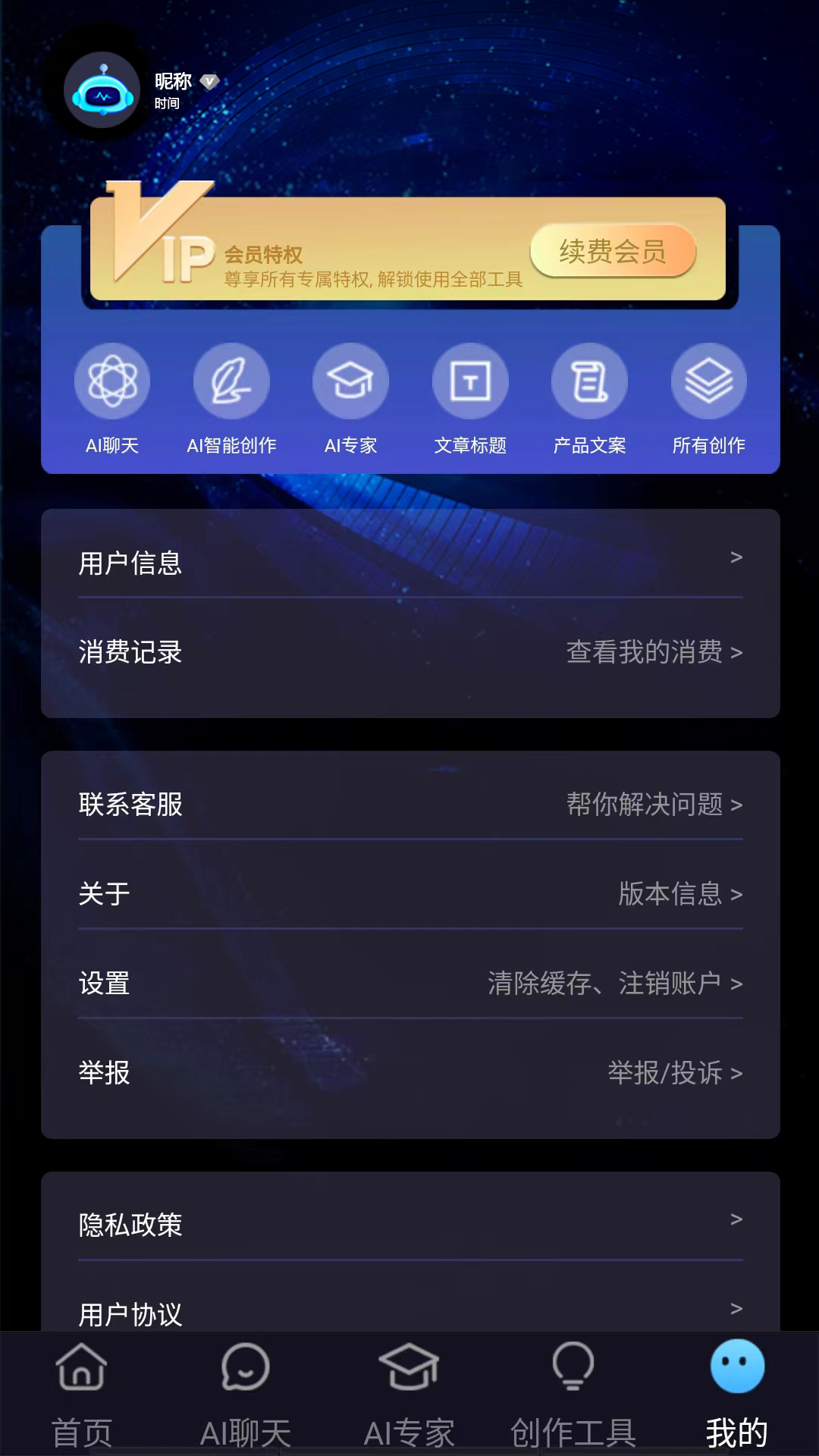The height and width of the screenshot is (1456, 819).
Task: Tap the verified badge next to 昵称
Action: [x=209, y=80]
